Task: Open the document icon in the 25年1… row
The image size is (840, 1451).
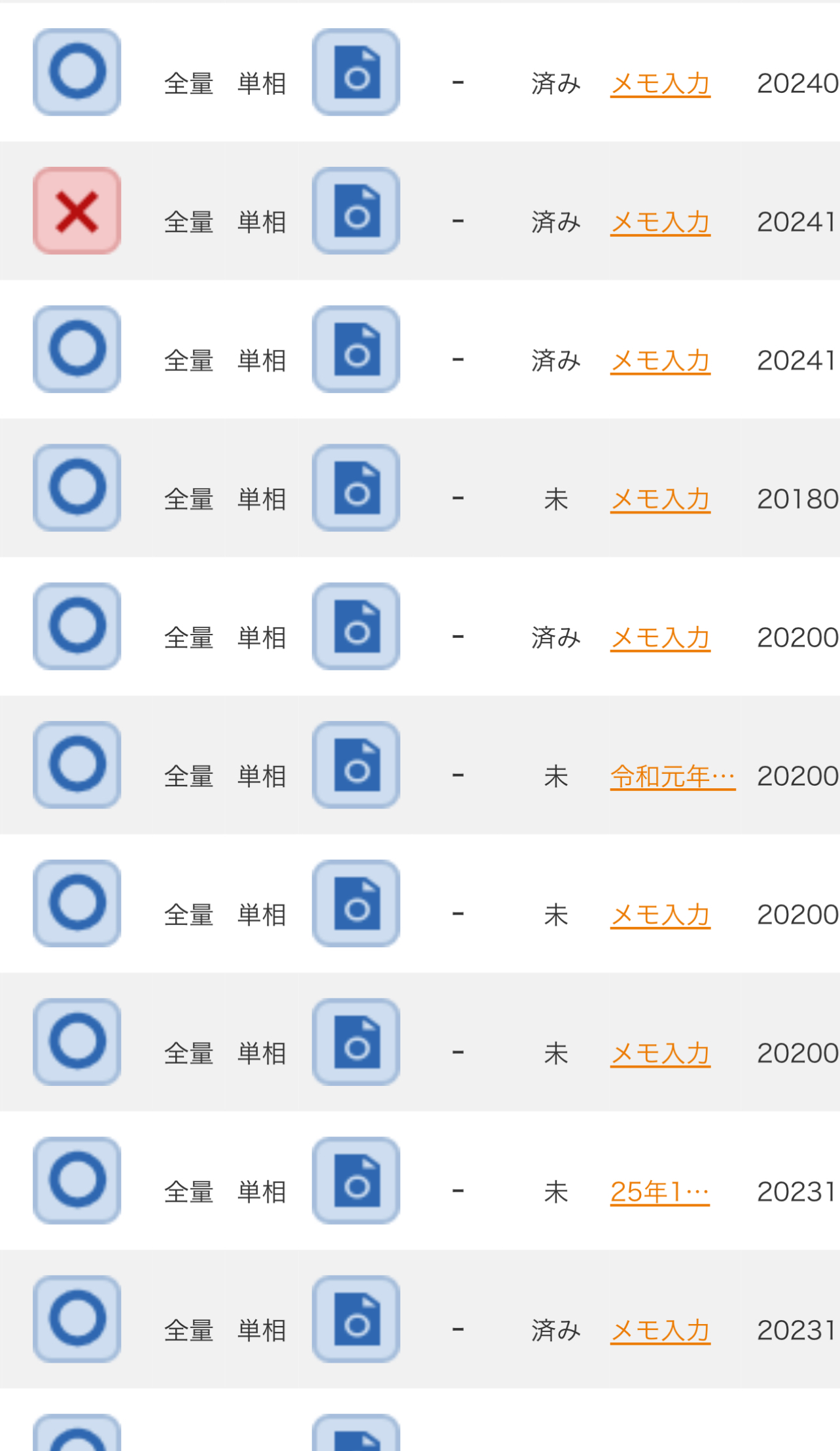Action: (x=356, y=1180)
